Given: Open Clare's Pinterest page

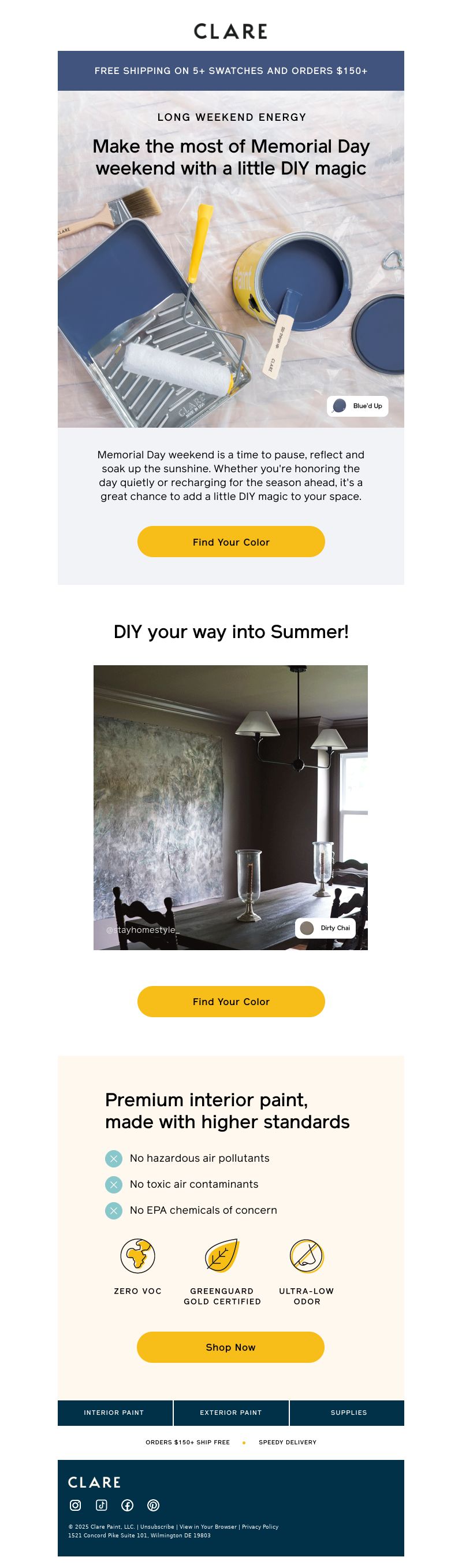Looking at the screenshot, I should point(153,1504).
